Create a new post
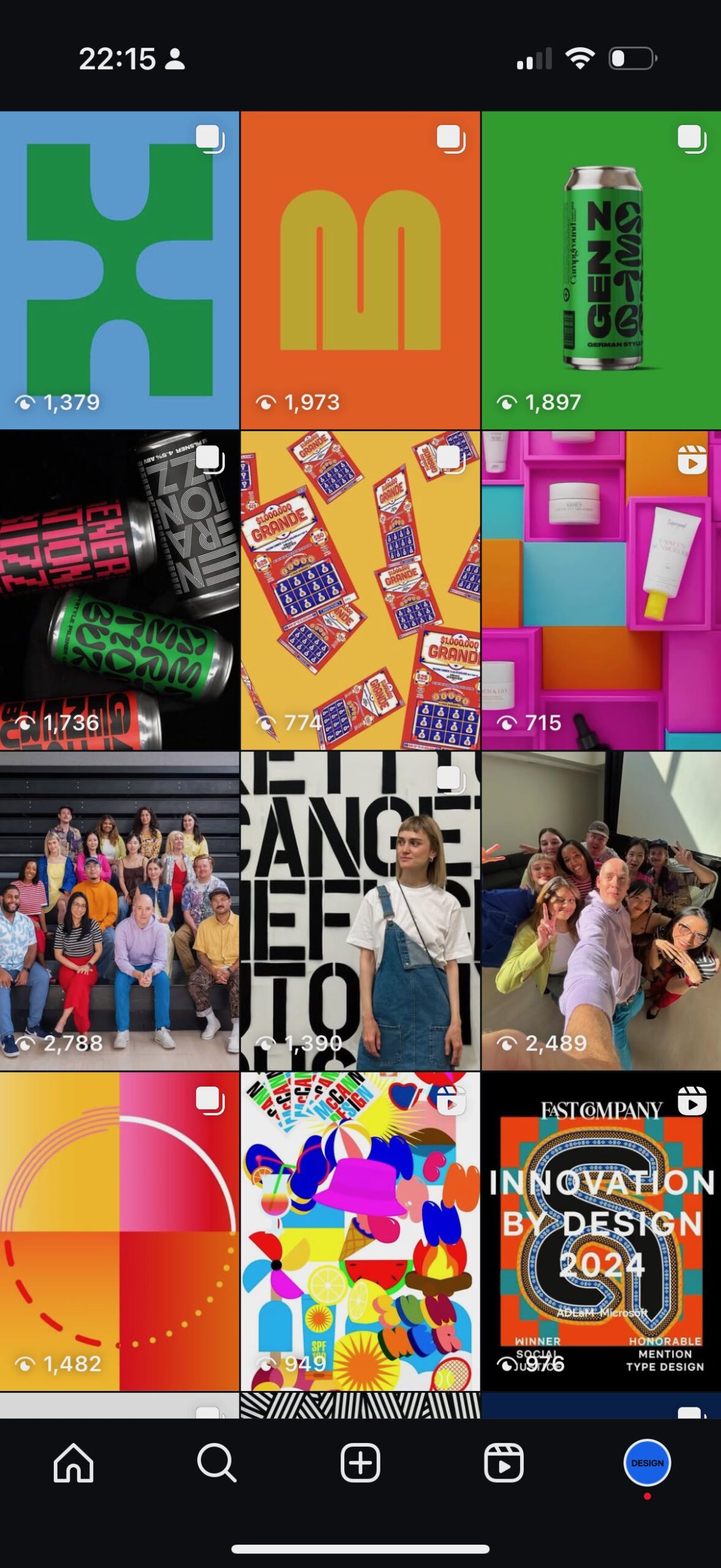The width and height of the screenshot is (721, 1568). click(360, 1463)
